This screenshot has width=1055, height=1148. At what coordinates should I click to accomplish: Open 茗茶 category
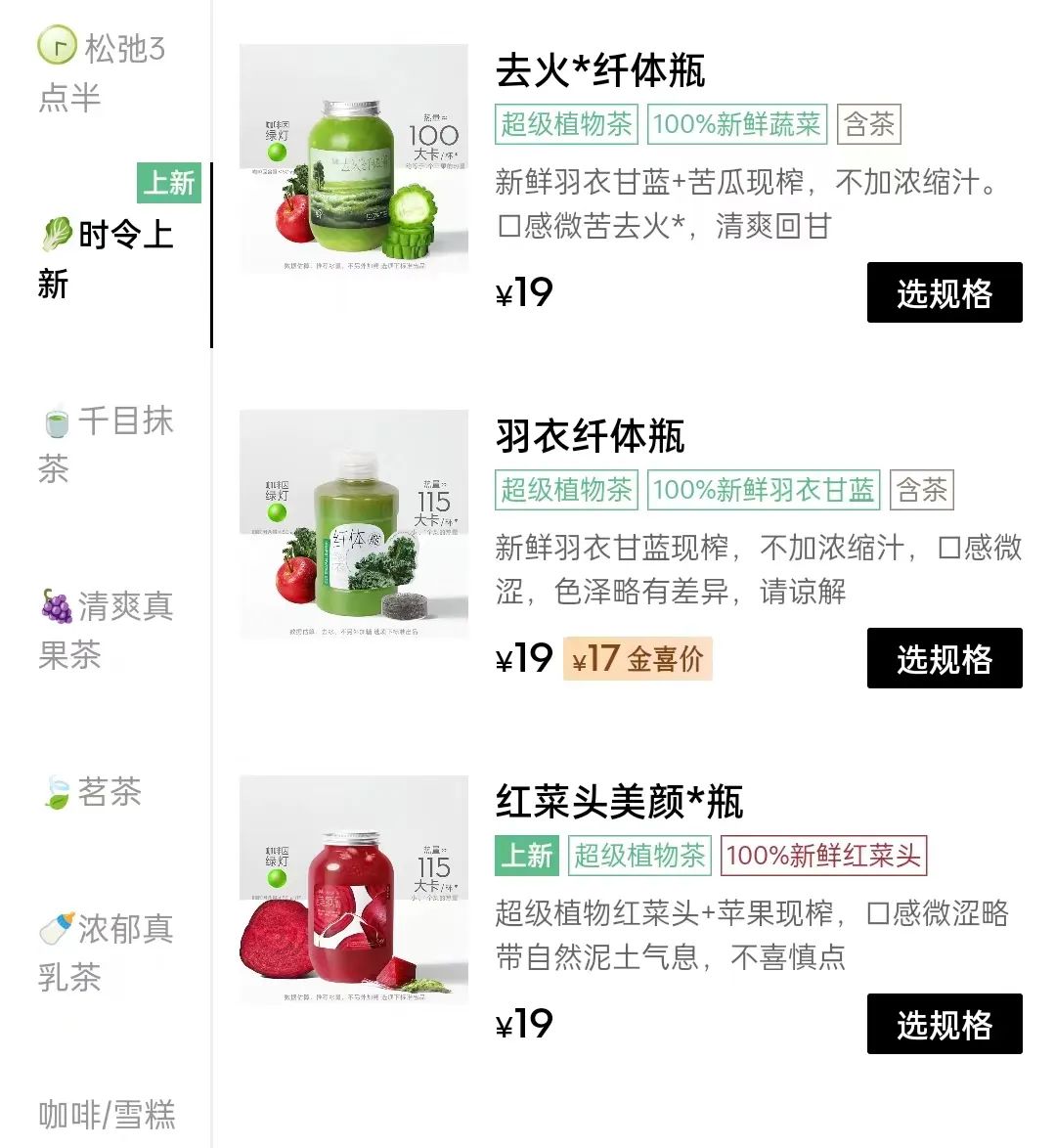tap(93, 791)
